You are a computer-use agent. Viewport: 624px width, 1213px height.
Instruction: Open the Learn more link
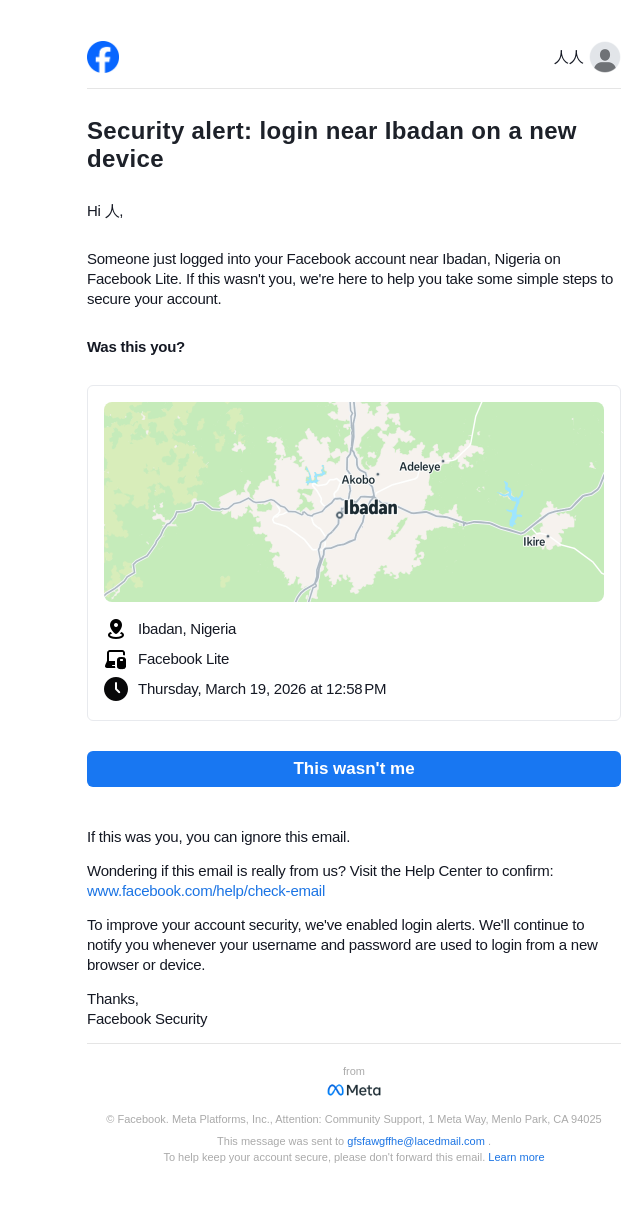516,1157
